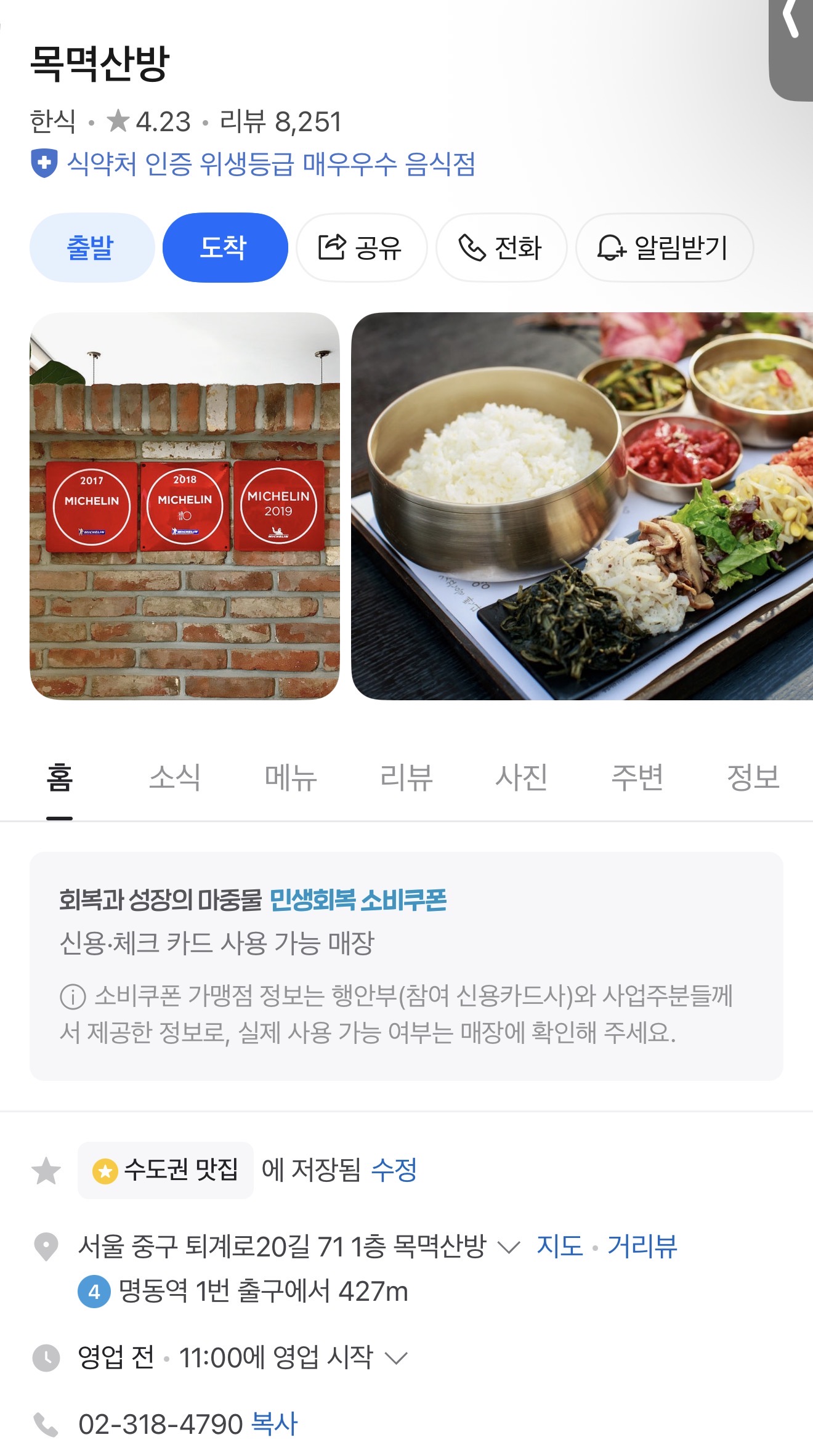
Task: Switch to the 사진 tab
Action: pyautogui.click(x=522, y=777)
